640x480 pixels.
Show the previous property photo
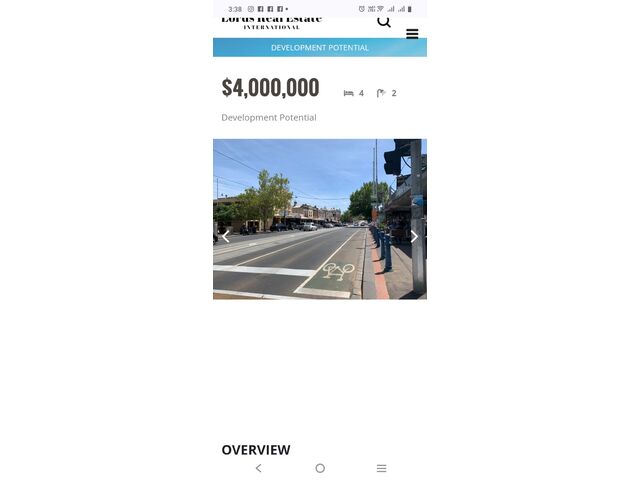tap(225, 237)
